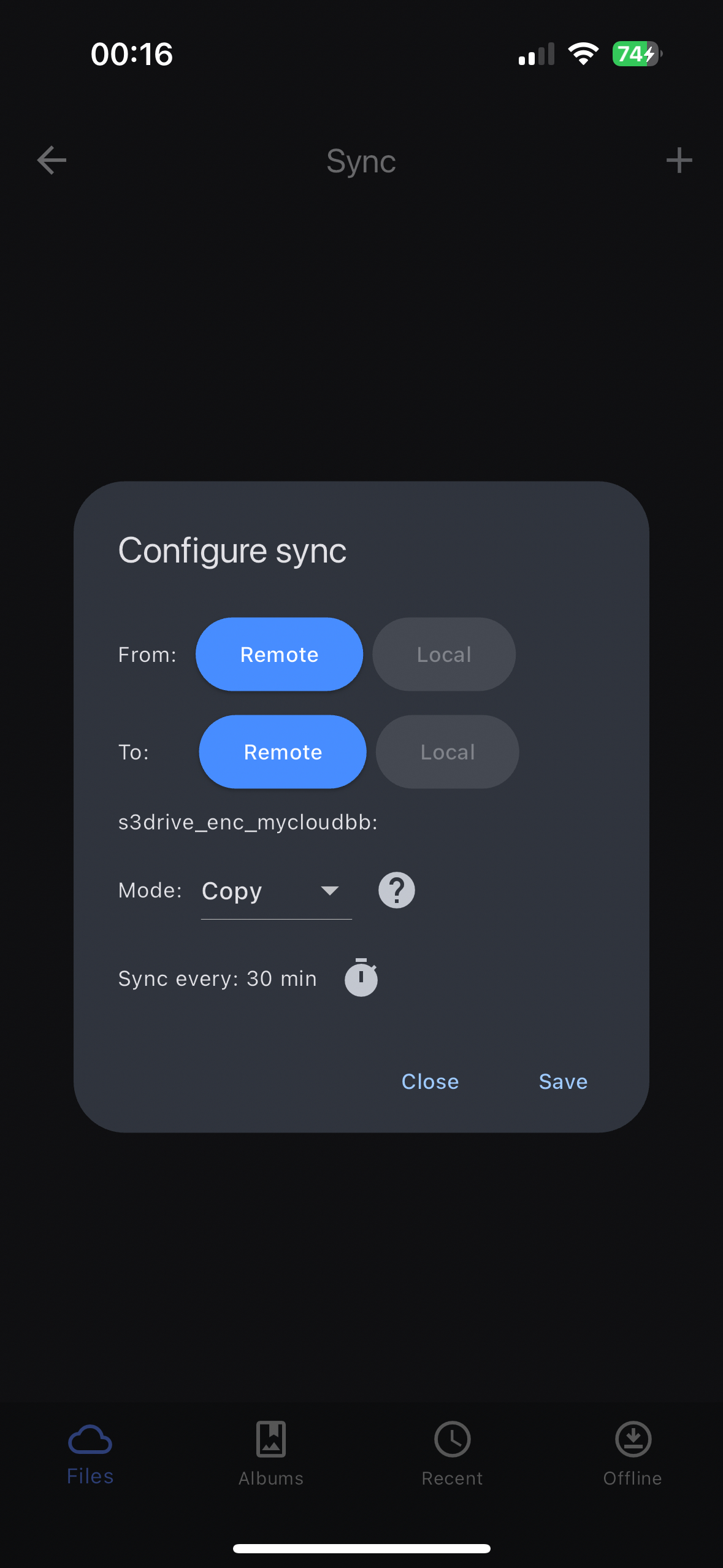The height and width of the screenshot is (1568, 723).
Task: Close the Configure sync dialog
Action: pos(430,1082)
